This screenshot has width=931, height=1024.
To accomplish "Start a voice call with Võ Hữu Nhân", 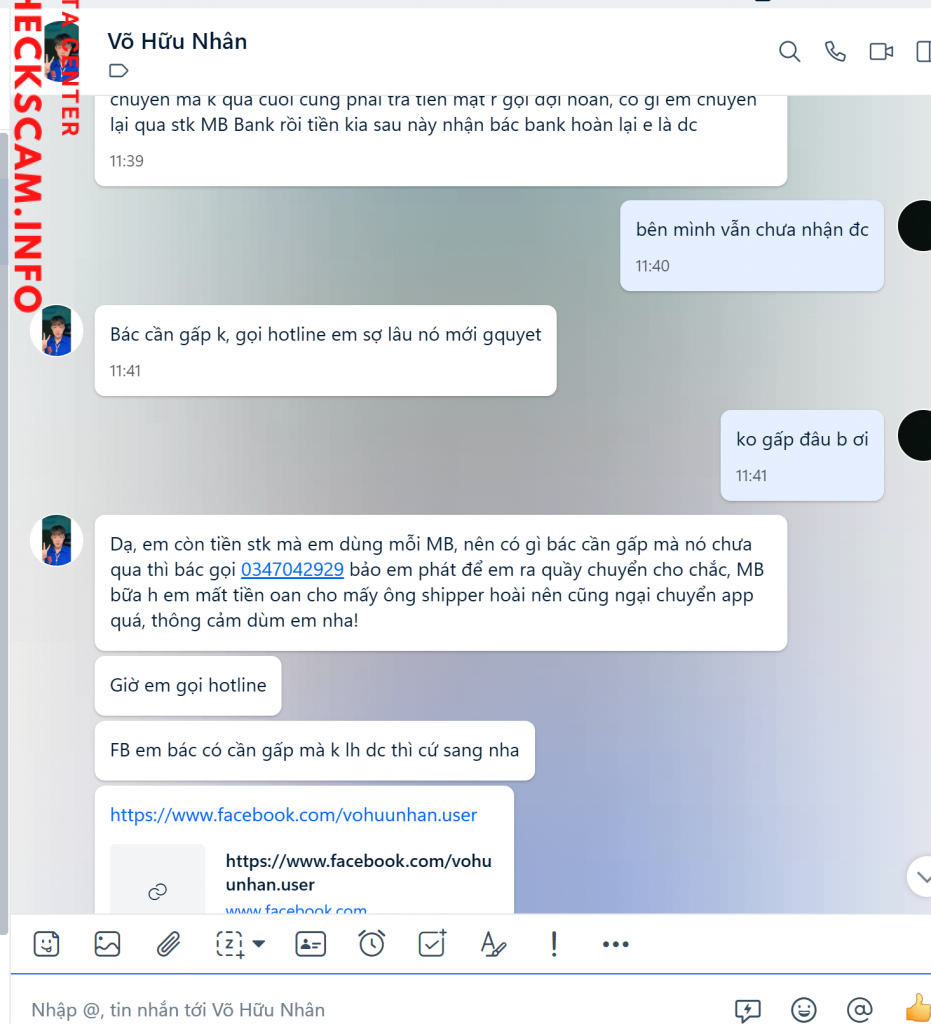I will coord(835,52).
